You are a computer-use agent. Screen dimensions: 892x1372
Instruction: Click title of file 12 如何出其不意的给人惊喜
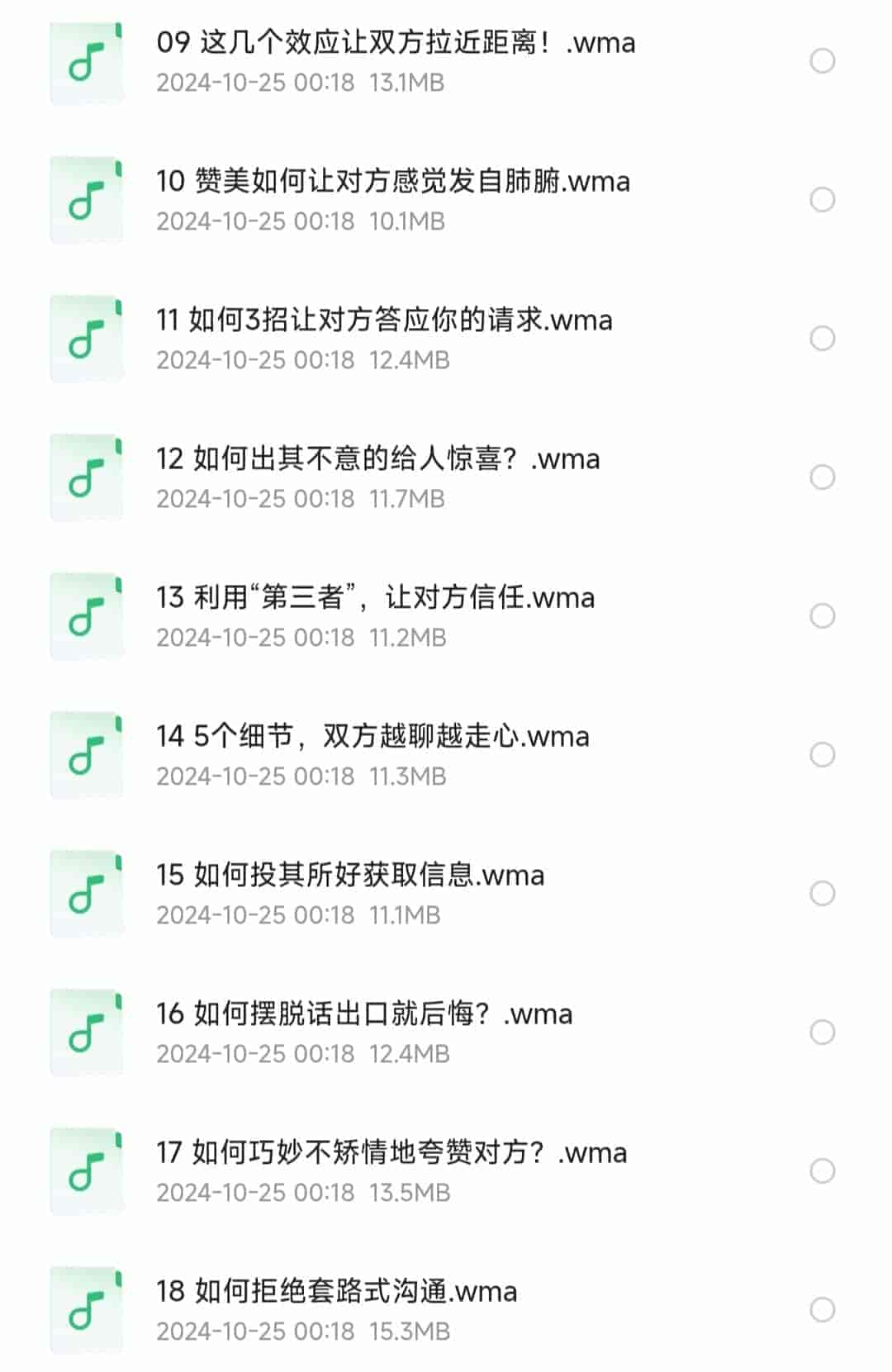tap(376, 460)
